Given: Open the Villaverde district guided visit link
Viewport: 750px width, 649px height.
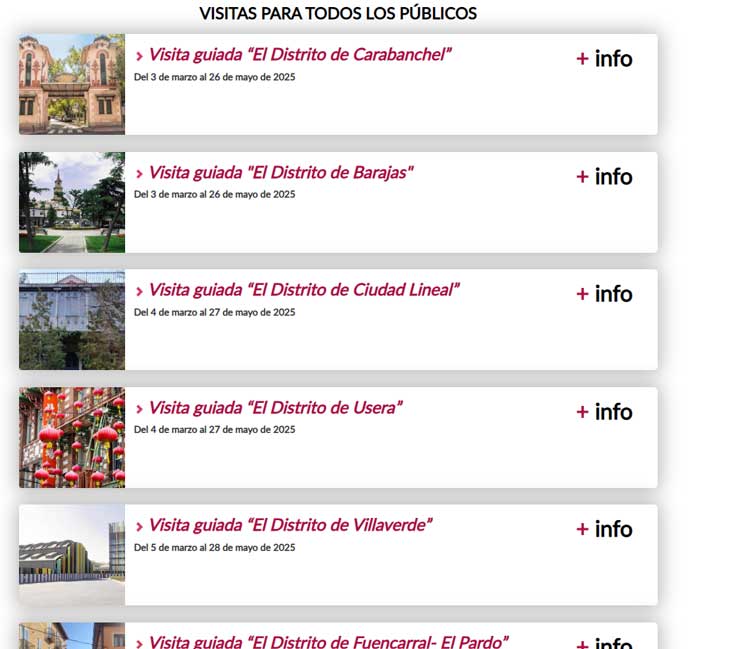Looking at the screenshot, I should point(290,525).
